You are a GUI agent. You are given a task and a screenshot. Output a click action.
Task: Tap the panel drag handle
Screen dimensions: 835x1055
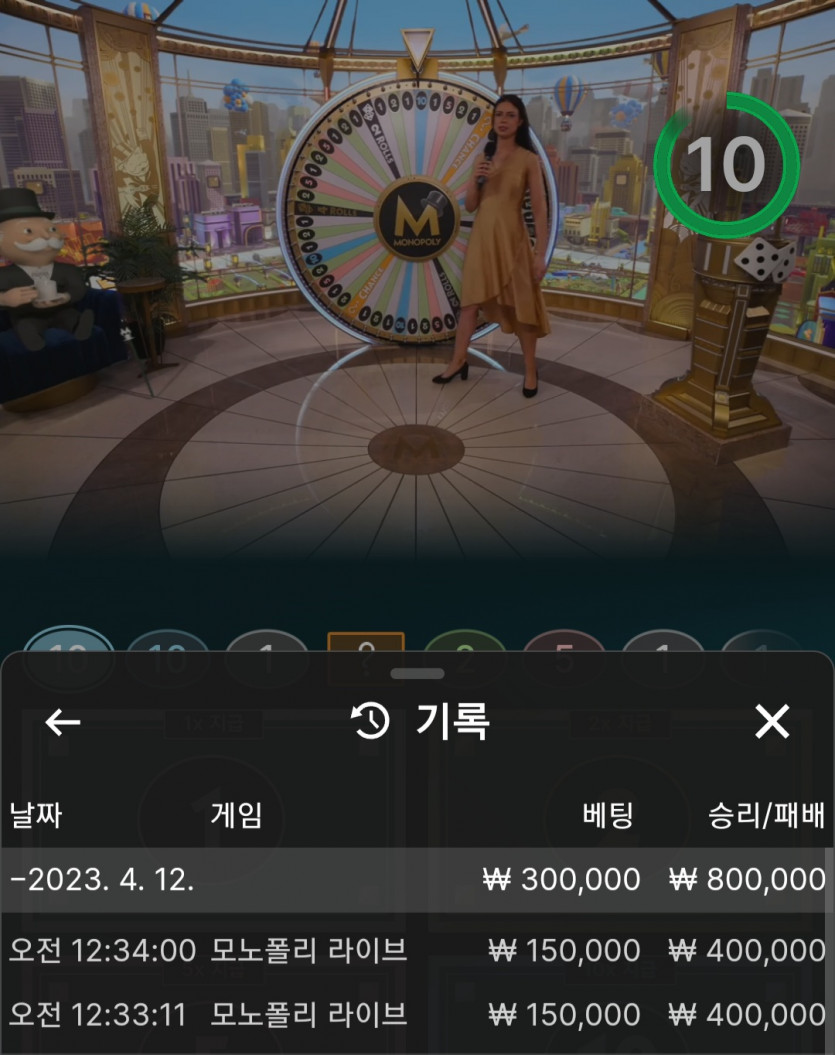417,673
